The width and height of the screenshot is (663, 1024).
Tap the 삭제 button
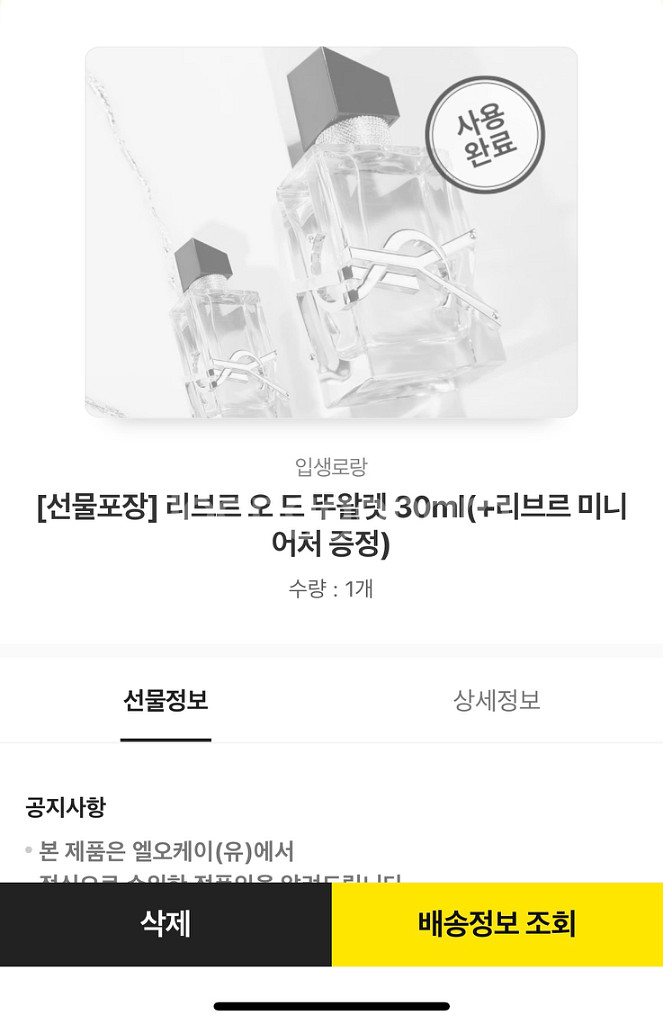(x=165, y=923)
